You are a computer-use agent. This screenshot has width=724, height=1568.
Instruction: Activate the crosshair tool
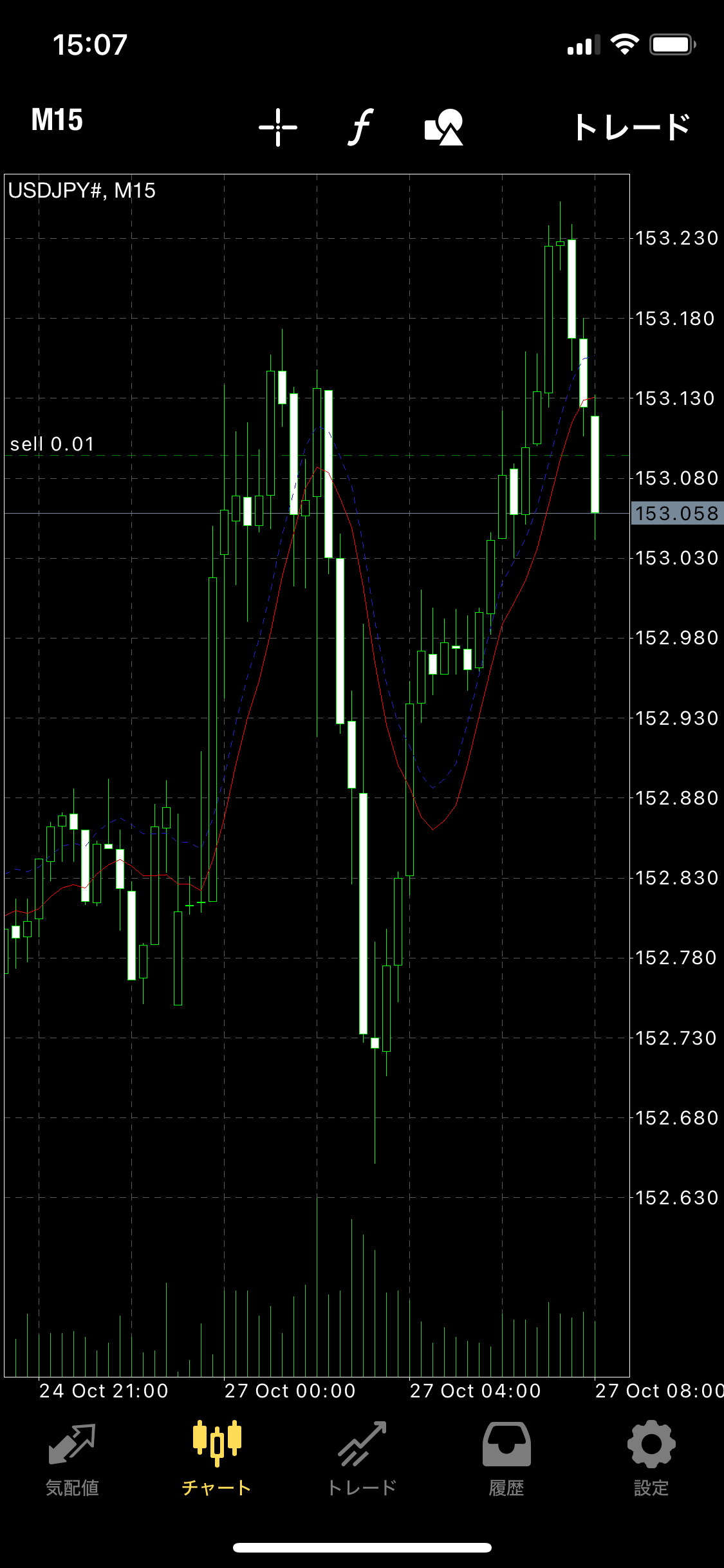click(x=278, y=127)
